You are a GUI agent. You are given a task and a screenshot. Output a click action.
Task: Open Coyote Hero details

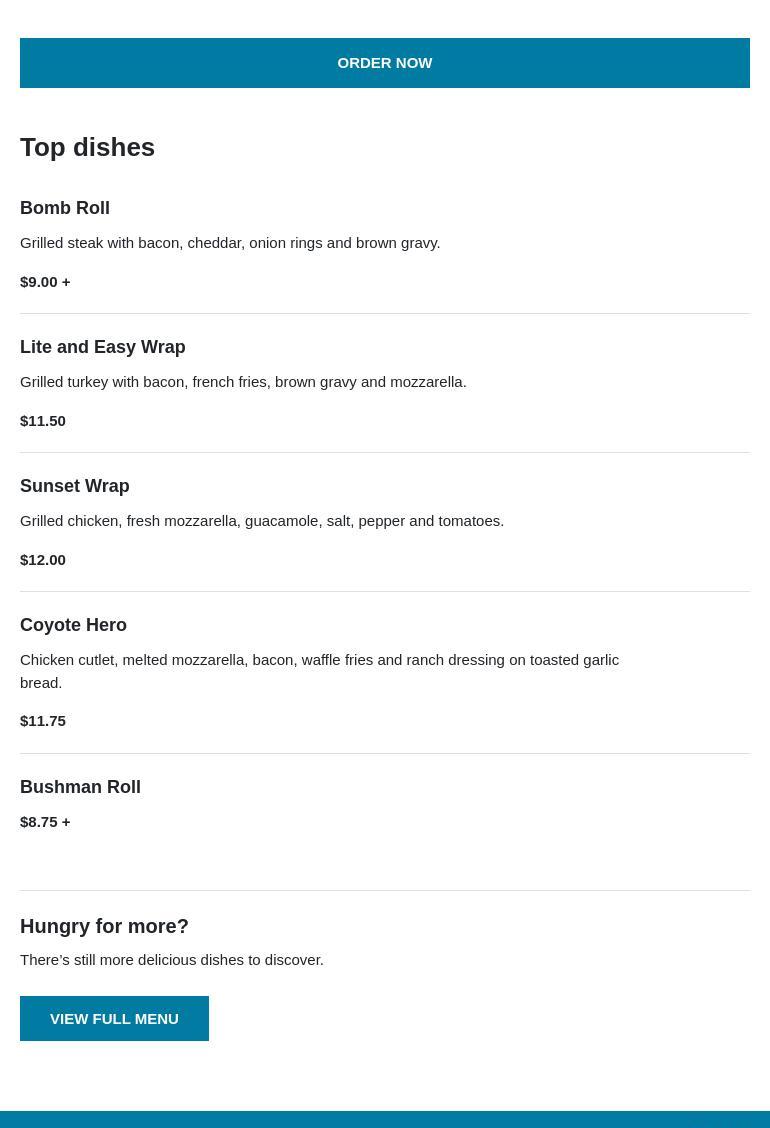(73, 625)
